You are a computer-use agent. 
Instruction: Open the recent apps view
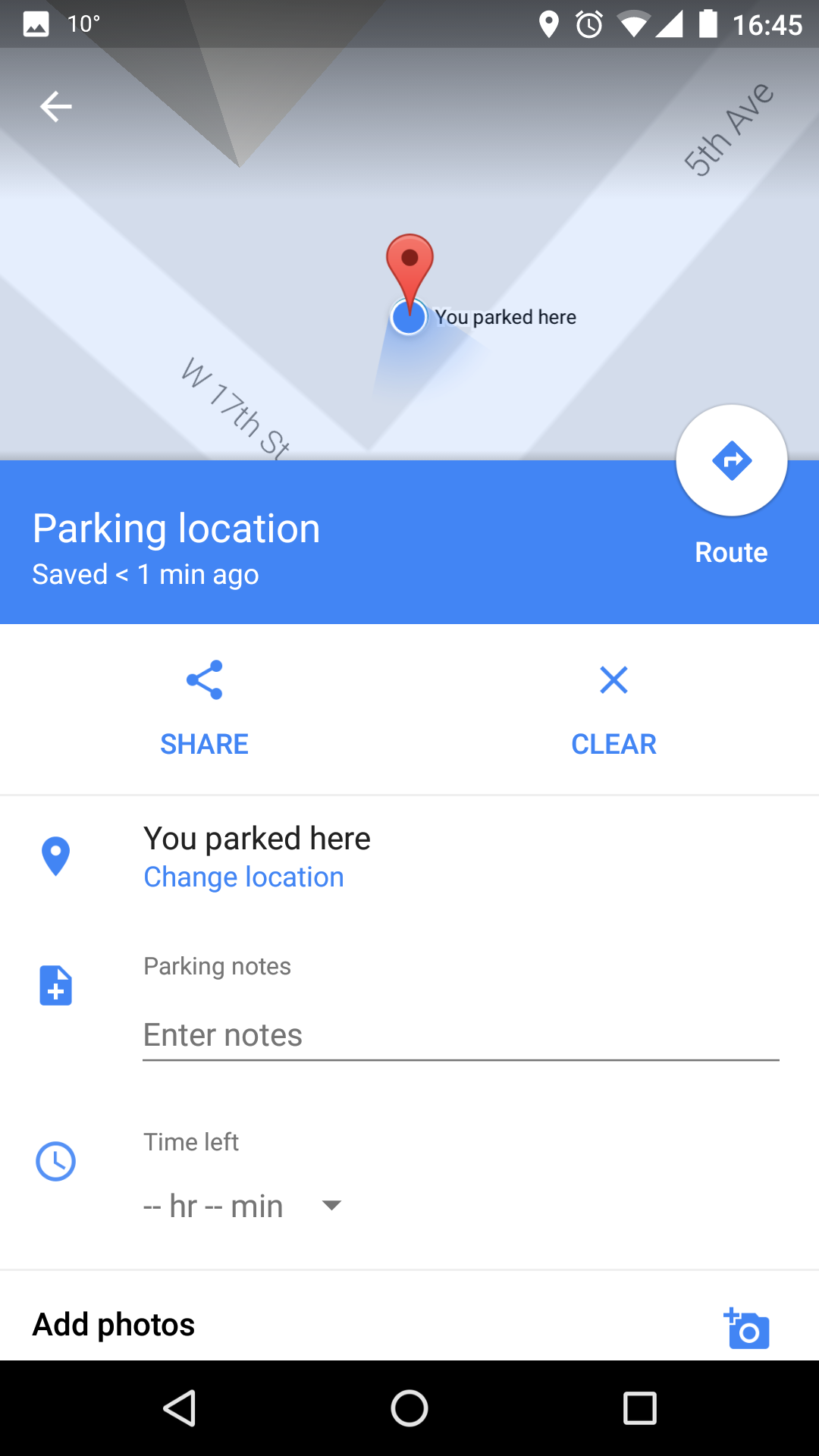(639, 1408)
